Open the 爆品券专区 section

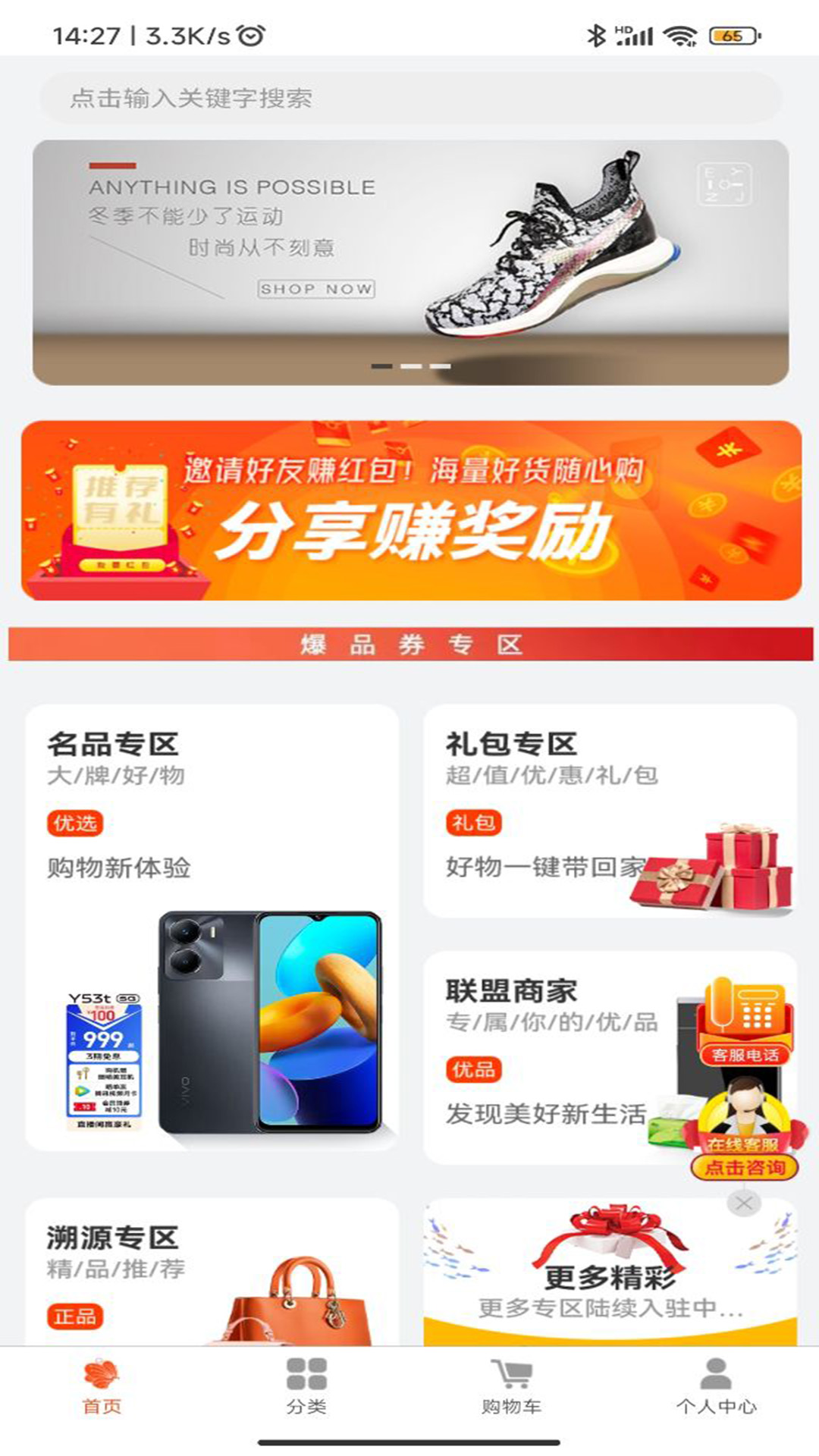point(409,645)
